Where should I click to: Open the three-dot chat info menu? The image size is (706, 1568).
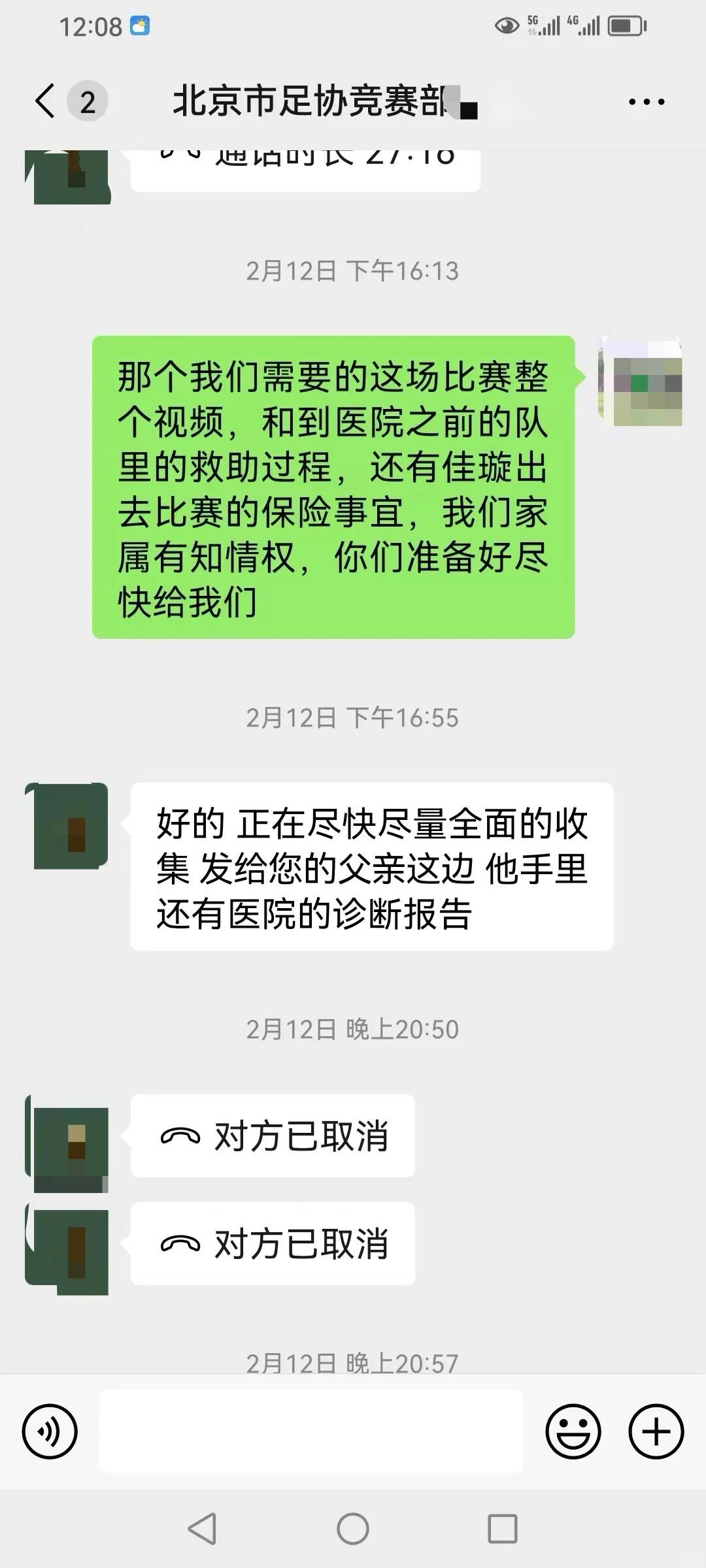646,102
